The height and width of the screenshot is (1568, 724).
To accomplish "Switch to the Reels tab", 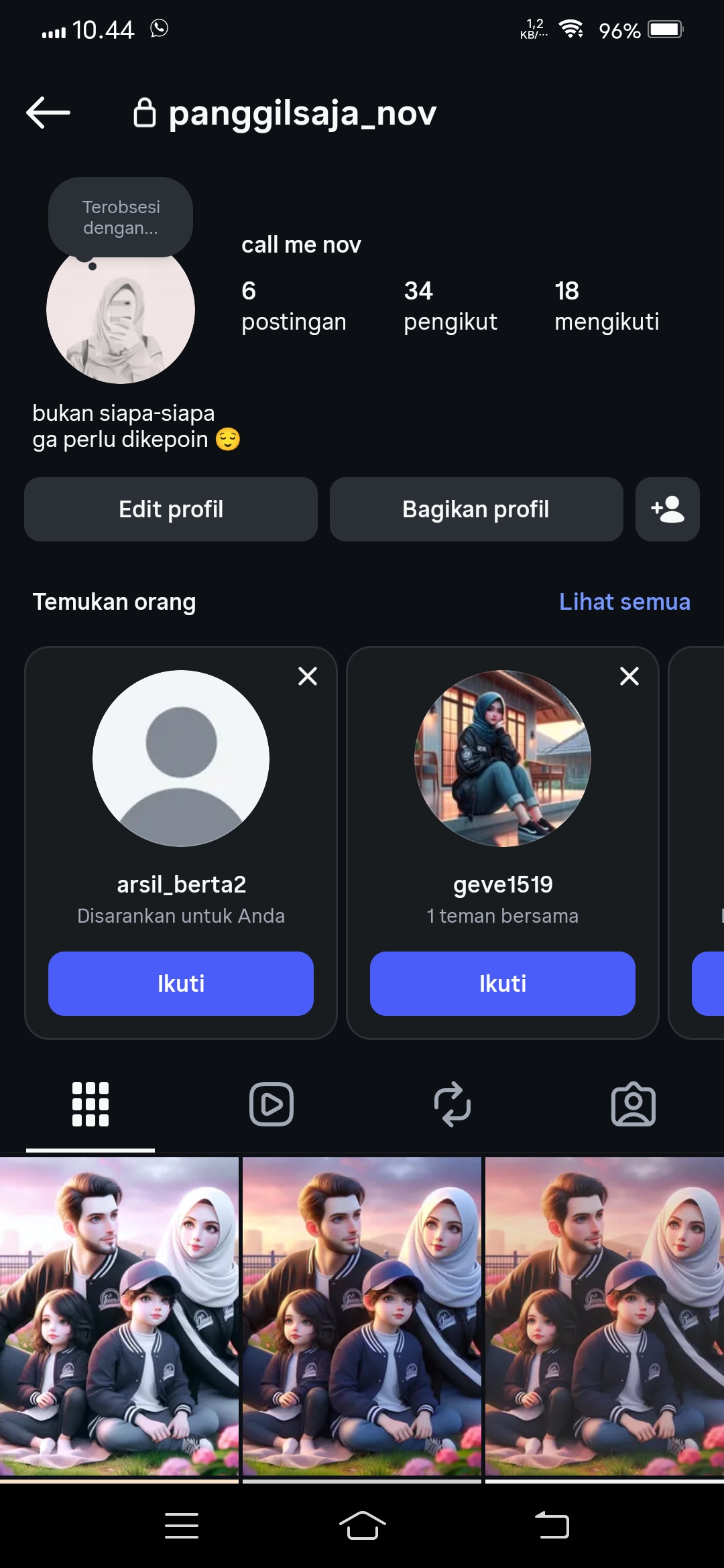I will (271, 1104).
